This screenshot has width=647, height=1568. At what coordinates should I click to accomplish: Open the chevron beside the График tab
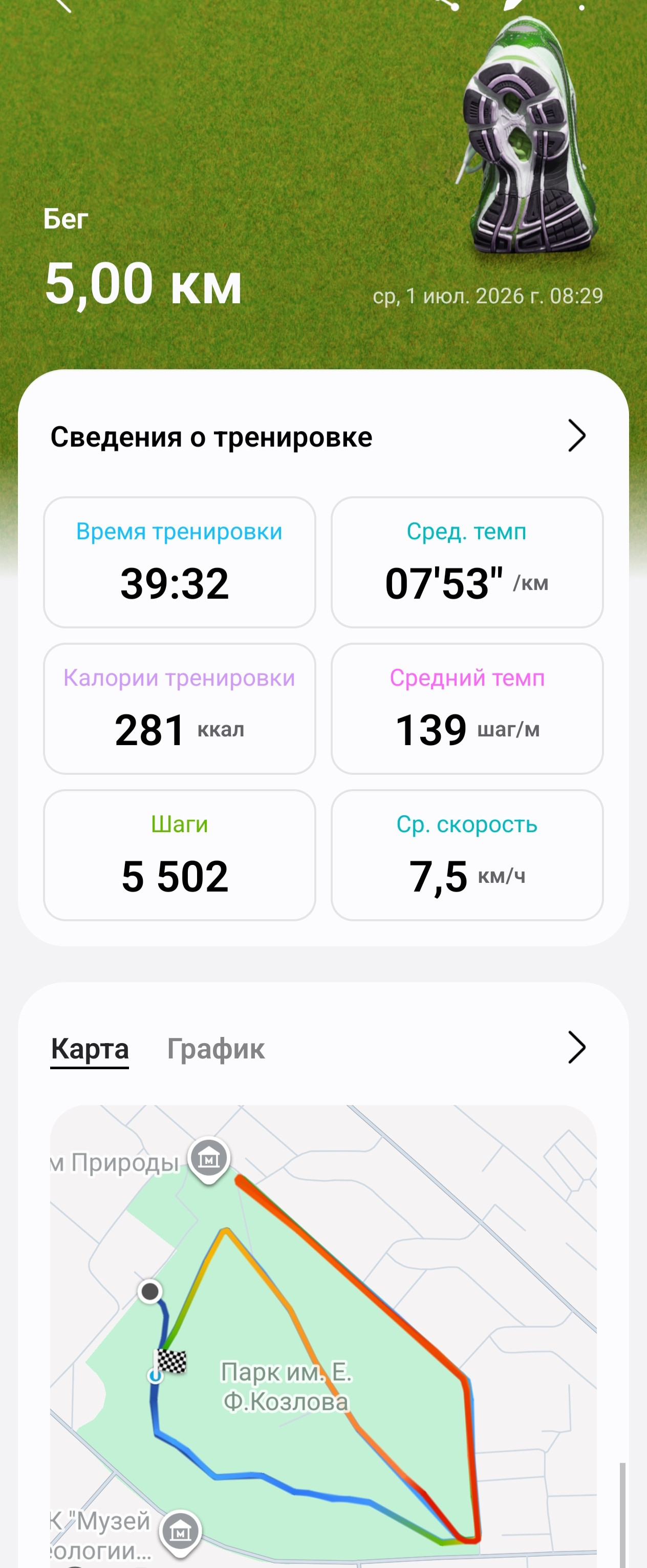tap(576, 1048)
